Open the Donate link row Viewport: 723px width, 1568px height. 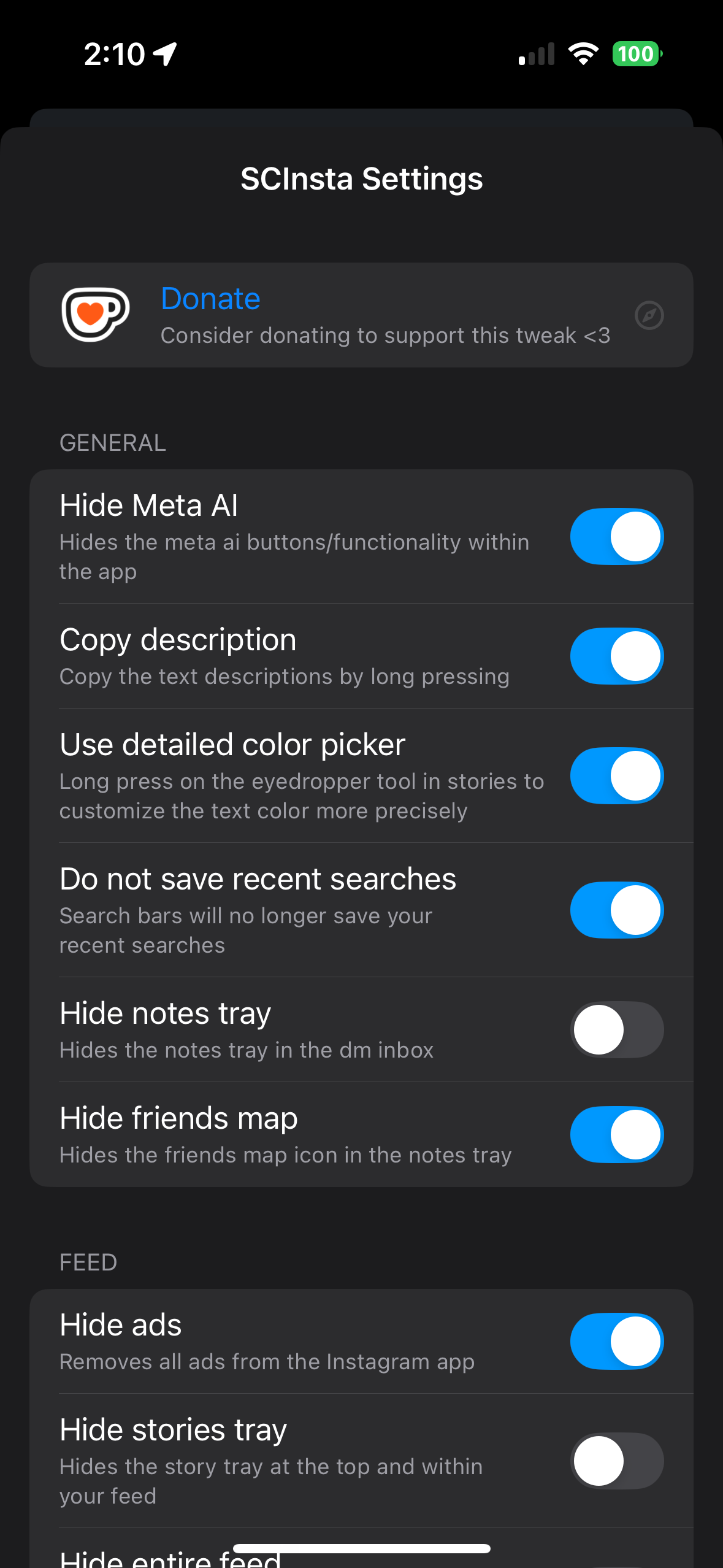(361, 315)
